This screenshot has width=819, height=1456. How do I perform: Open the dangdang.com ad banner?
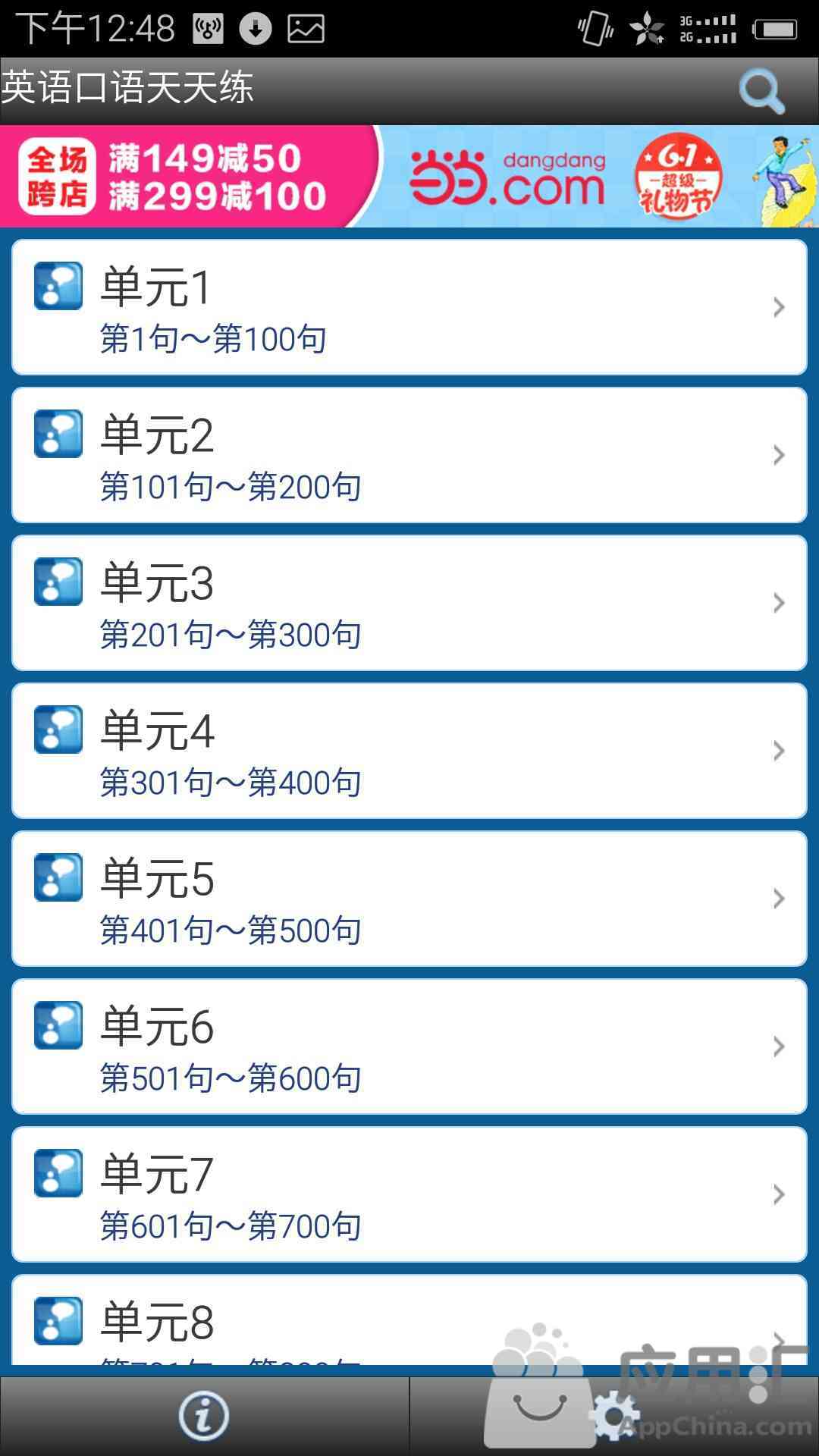pos(409,176)
